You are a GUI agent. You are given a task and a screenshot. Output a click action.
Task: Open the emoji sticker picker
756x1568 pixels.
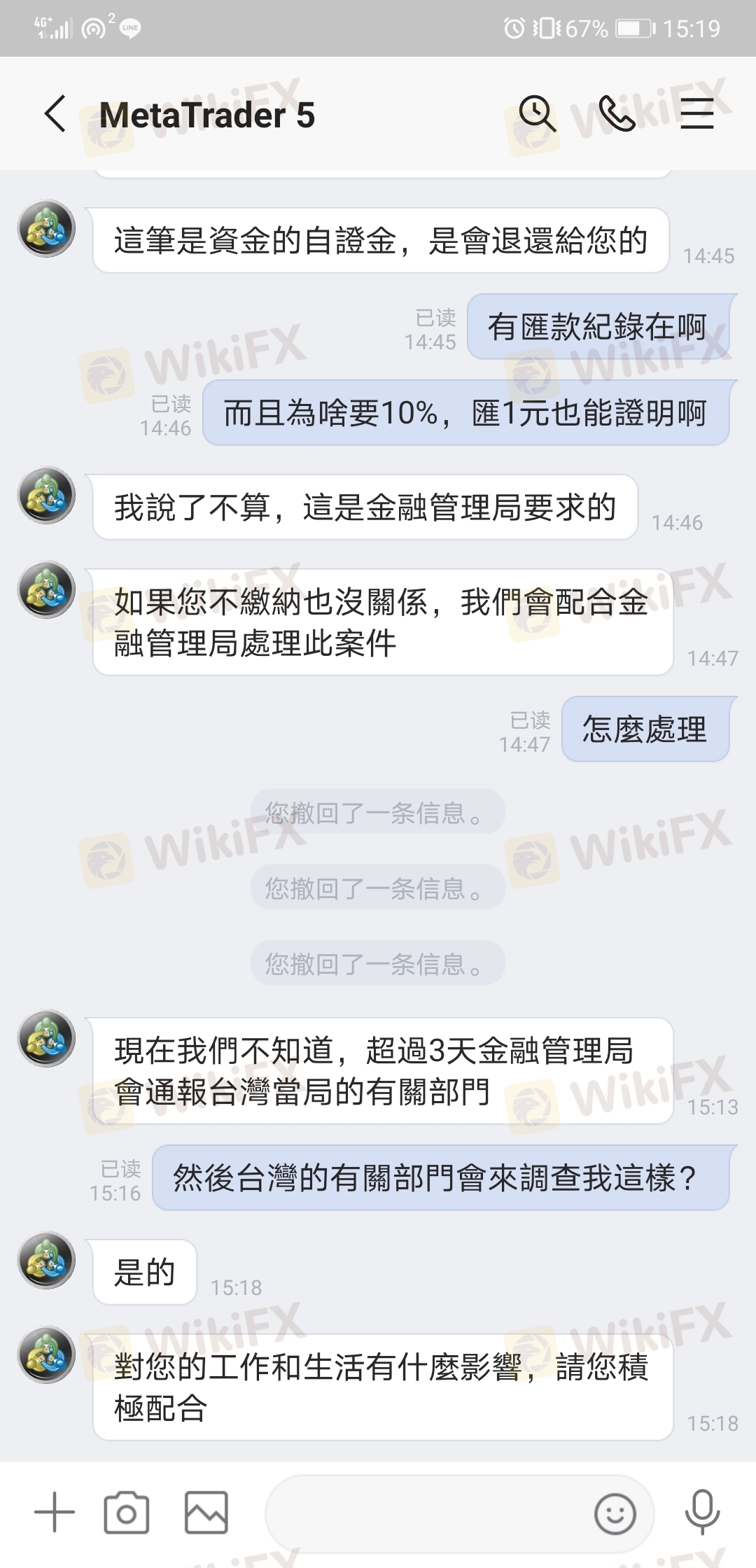tap(615, 1514)
